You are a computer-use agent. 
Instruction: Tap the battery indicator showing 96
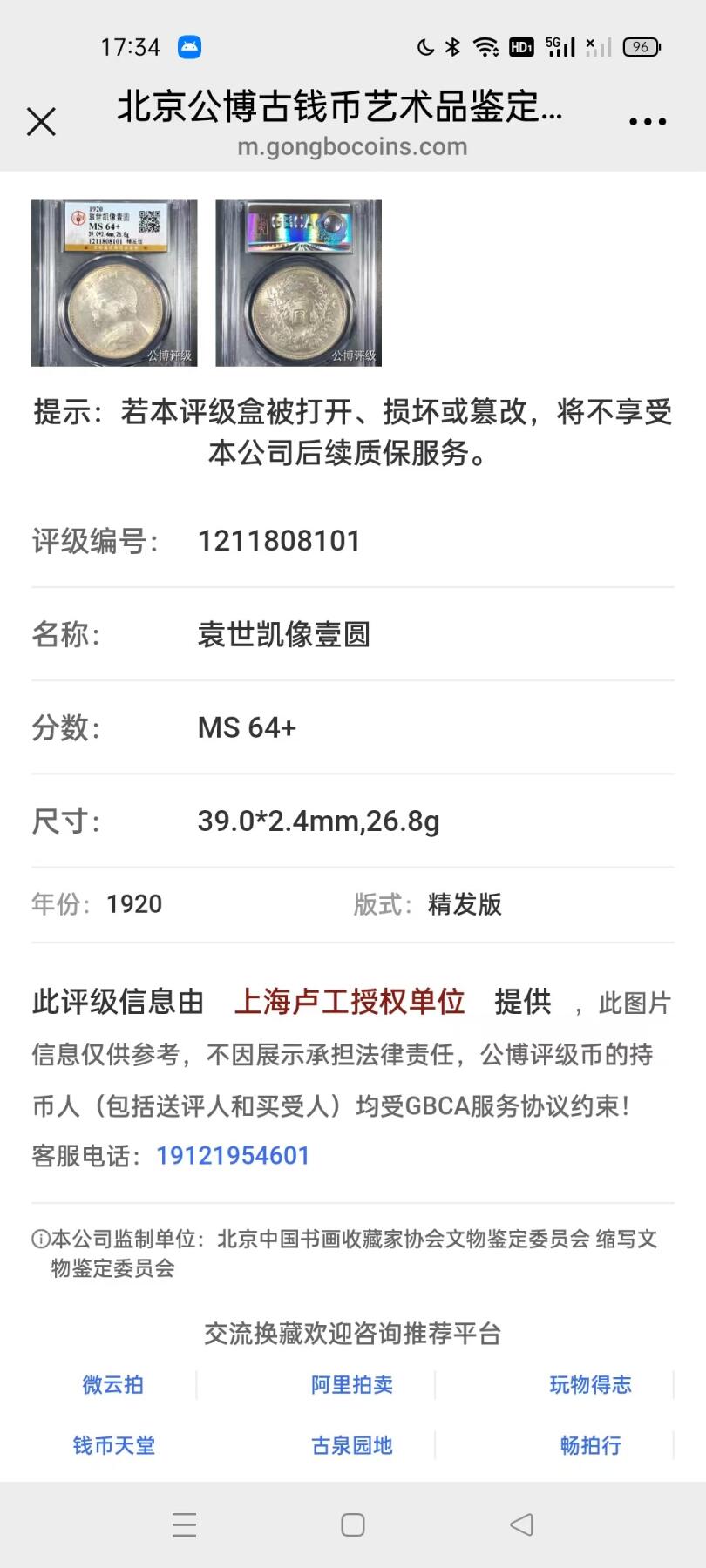click(x=641, y=47)
